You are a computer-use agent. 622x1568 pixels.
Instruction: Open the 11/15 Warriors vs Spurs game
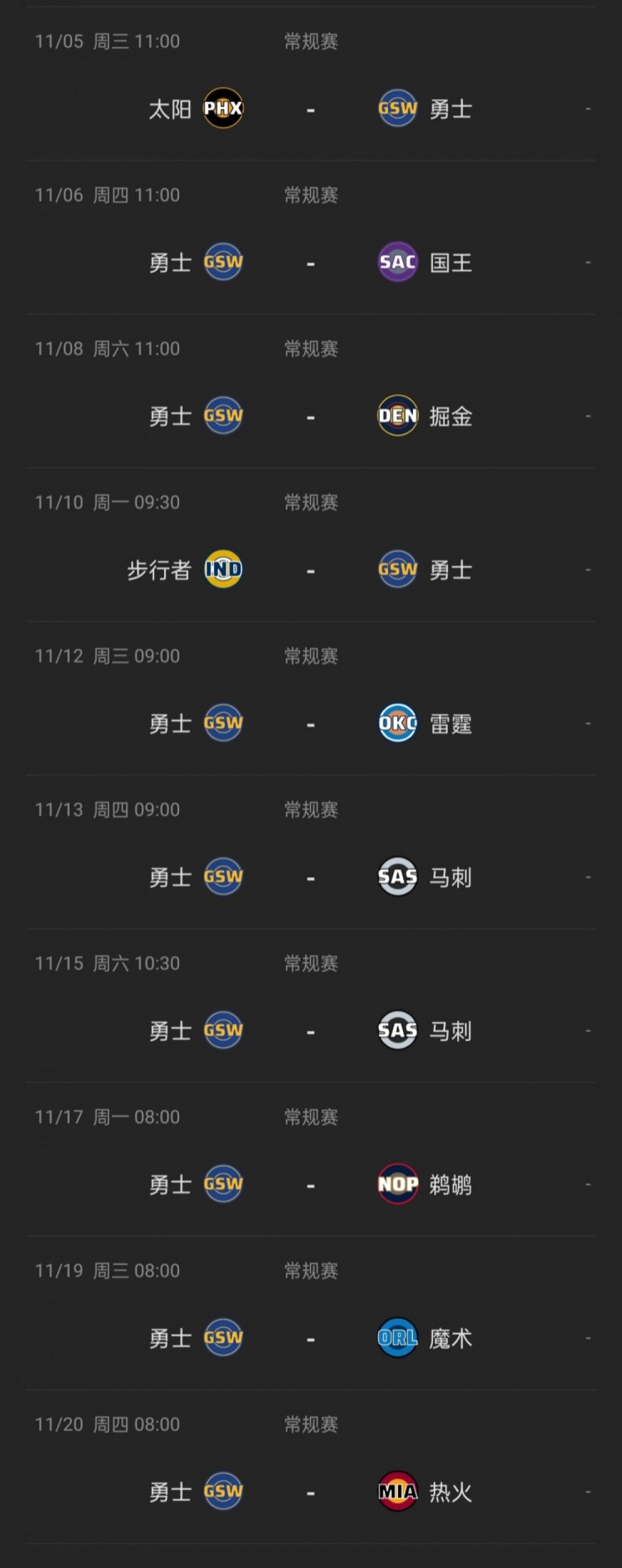(310, 1031)
